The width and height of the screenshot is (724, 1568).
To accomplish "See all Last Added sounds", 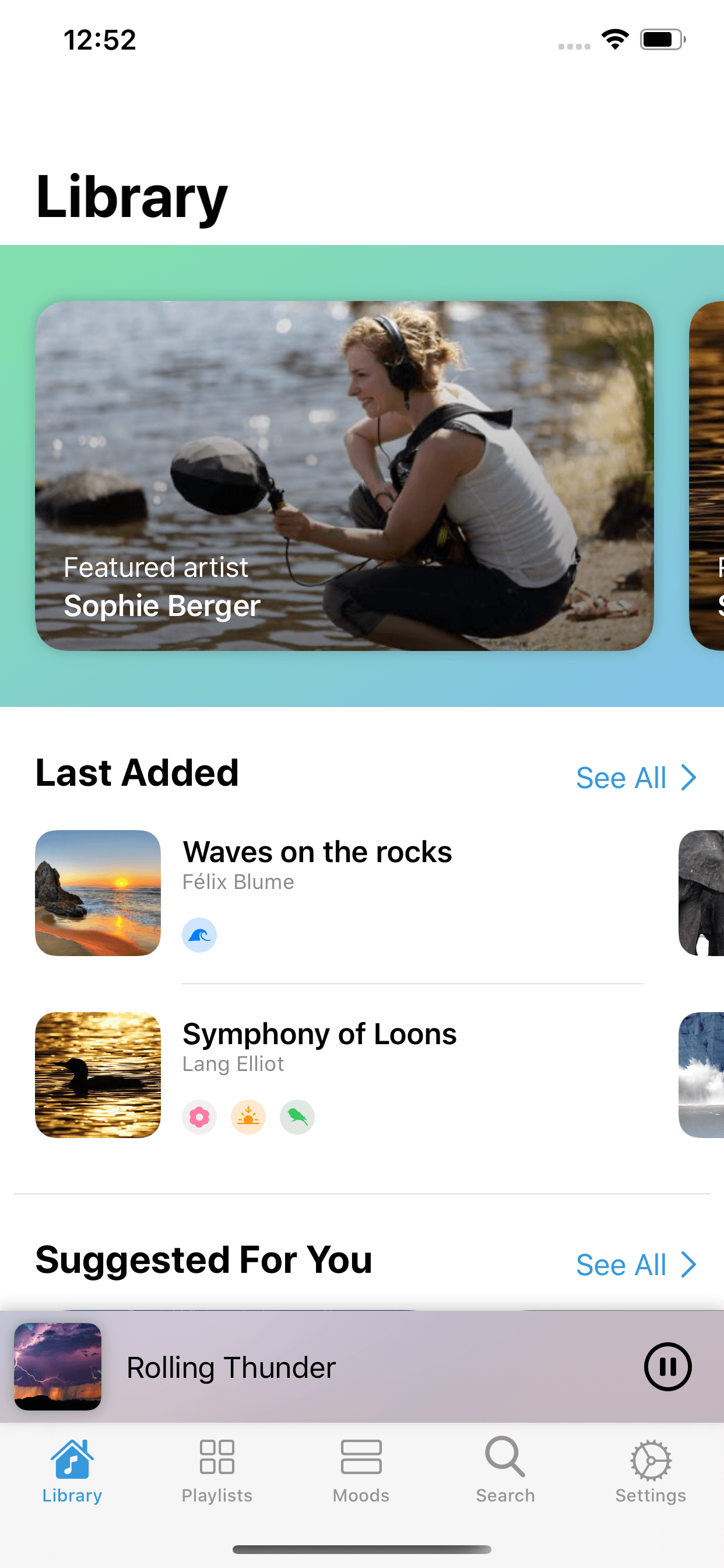I will [x=635, y=778].
